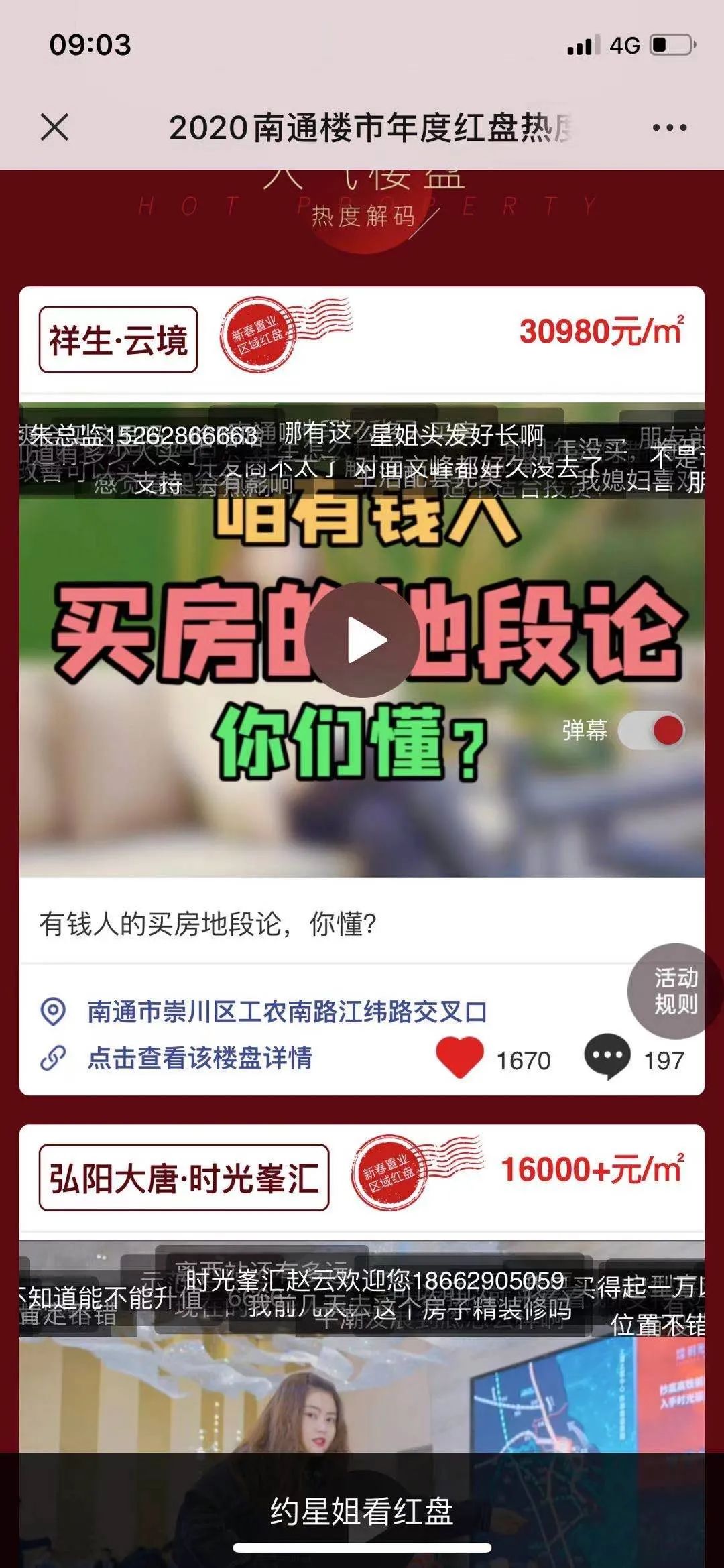Open address 南通市崇川区工农南路江纬路交叉口
Screen dimensions: 724x1568
tap(287, 1012)
